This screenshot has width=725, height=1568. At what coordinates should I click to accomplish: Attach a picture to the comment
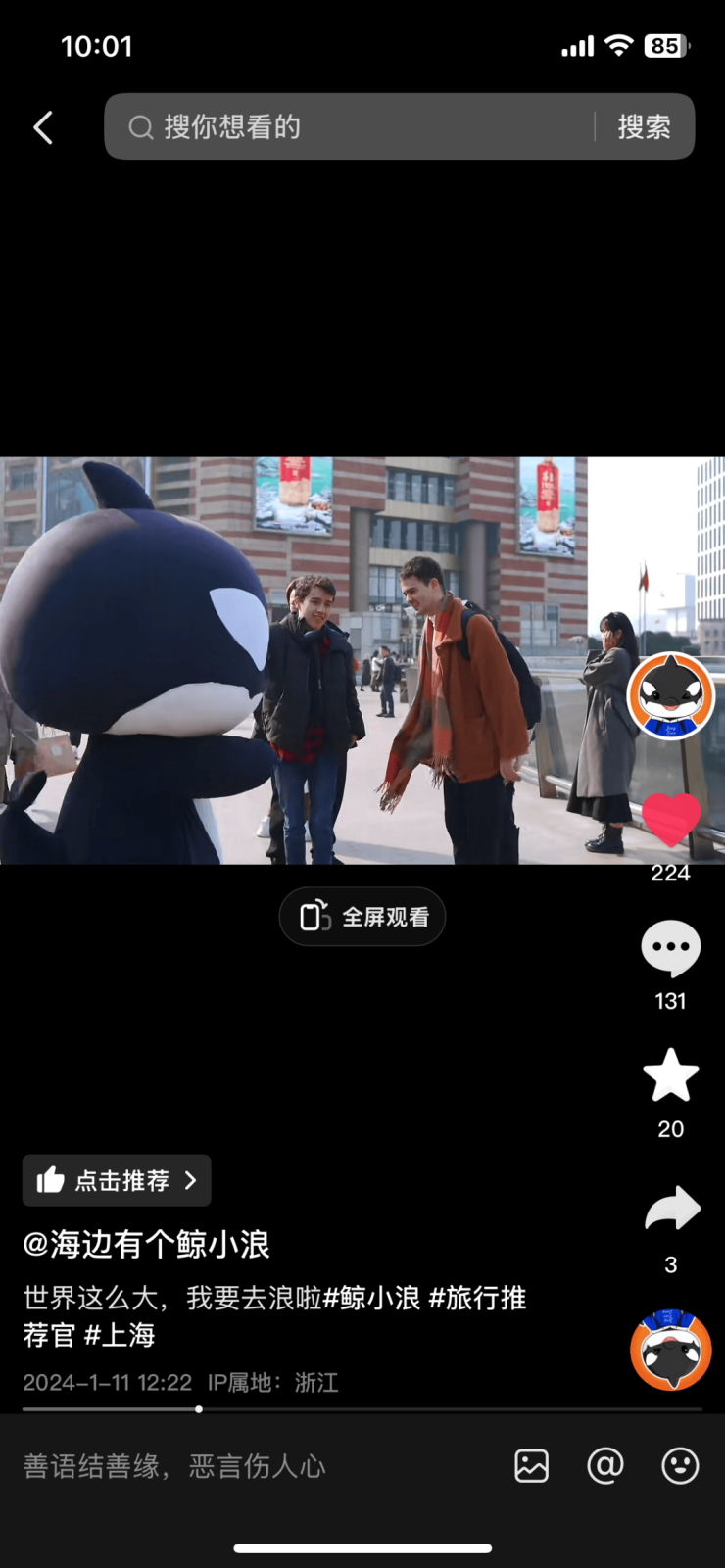(x=531, y=1466)
